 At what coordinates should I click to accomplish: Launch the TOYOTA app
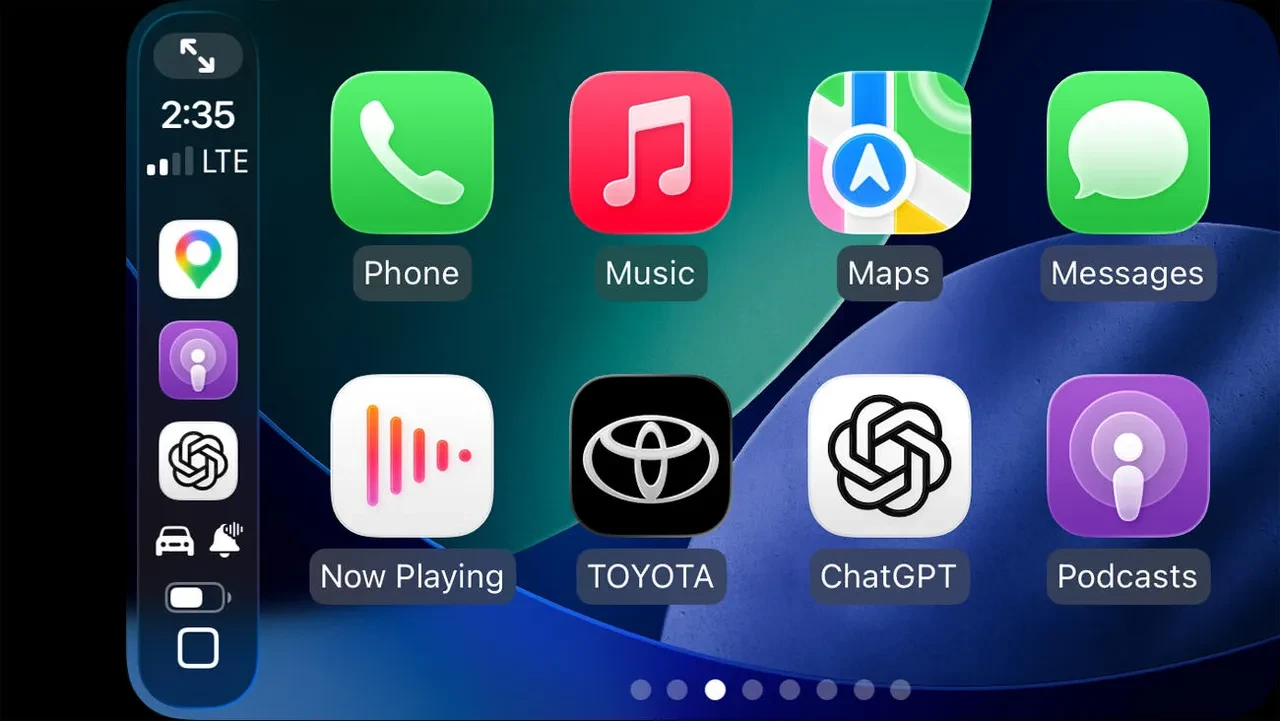[x=650, y=456]
